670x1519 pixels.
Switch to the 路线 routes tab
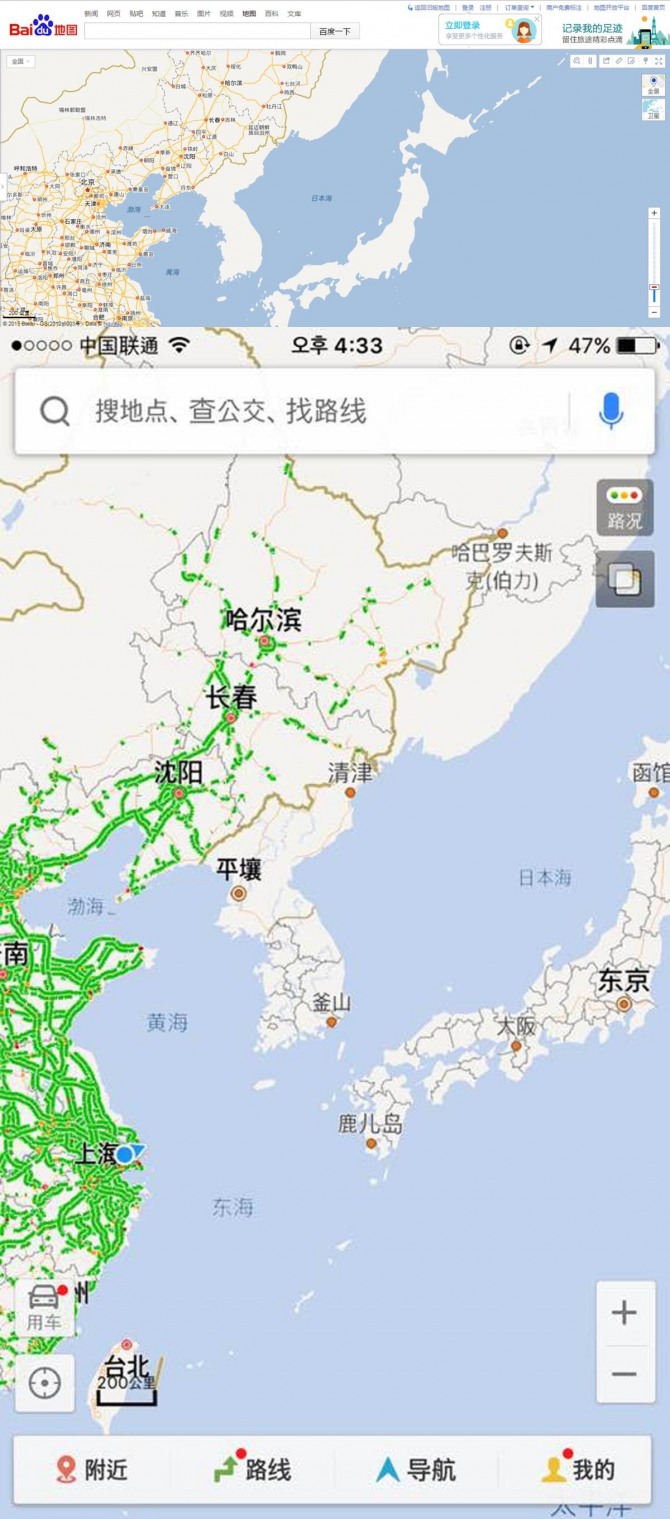(x=253, y=1469)
